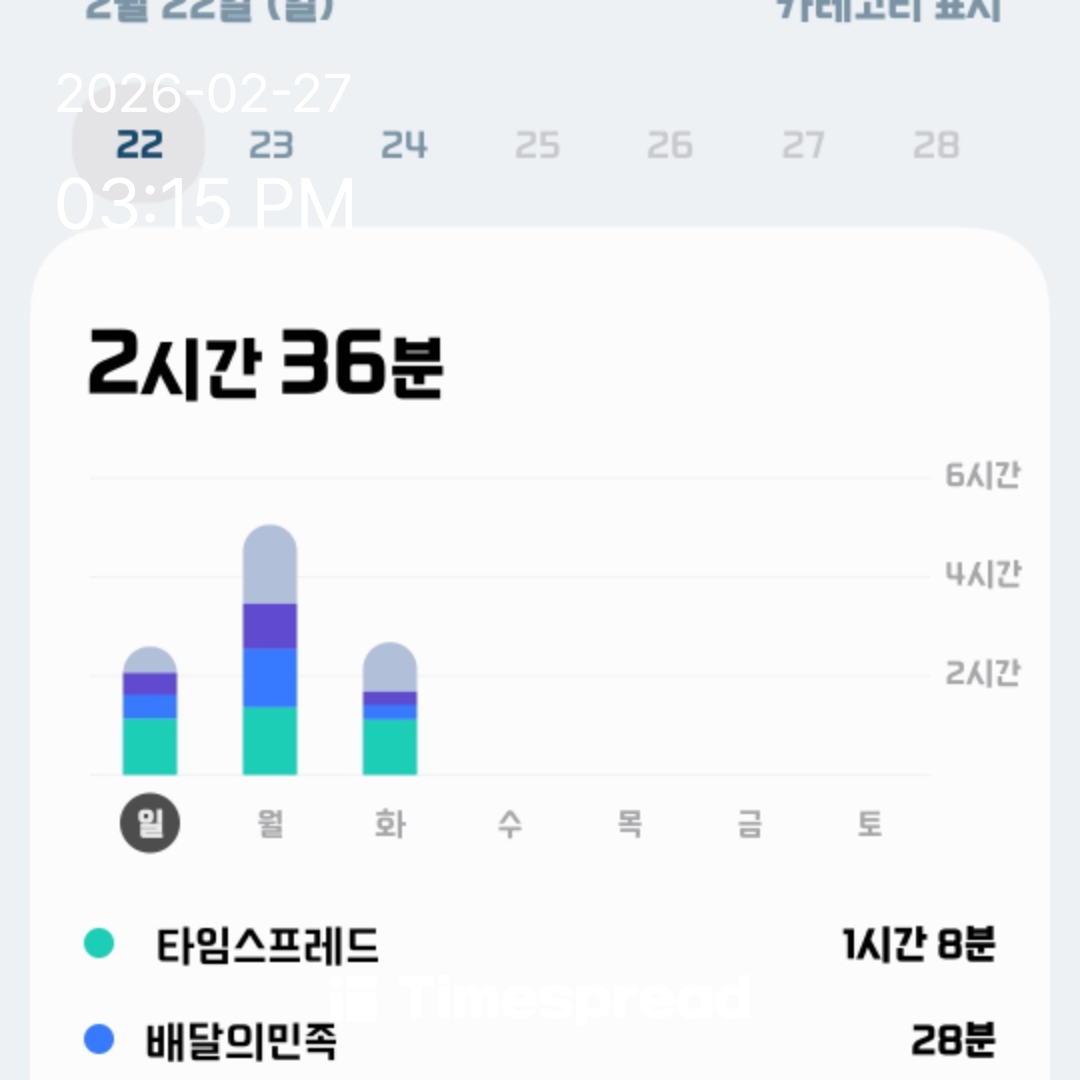Select date 23 in the week strip
The width and height of the screenshot is (1080, 1080).
[x=271, y=146]
